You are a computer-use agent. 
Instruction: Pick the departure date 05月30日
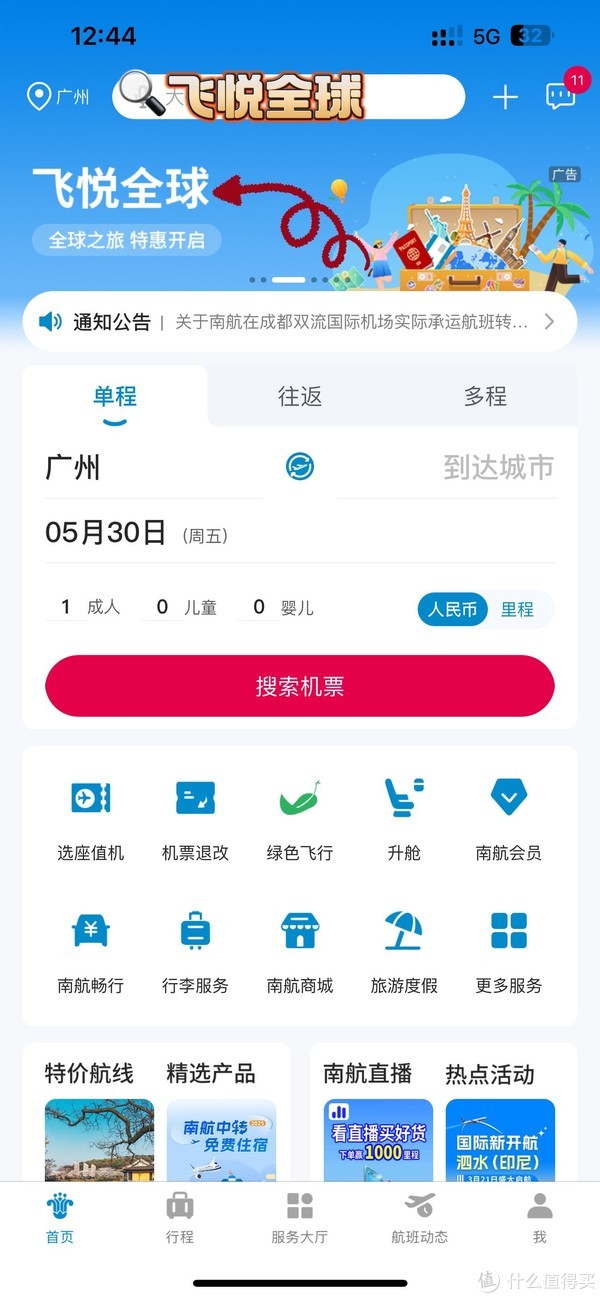click(106, 533)
